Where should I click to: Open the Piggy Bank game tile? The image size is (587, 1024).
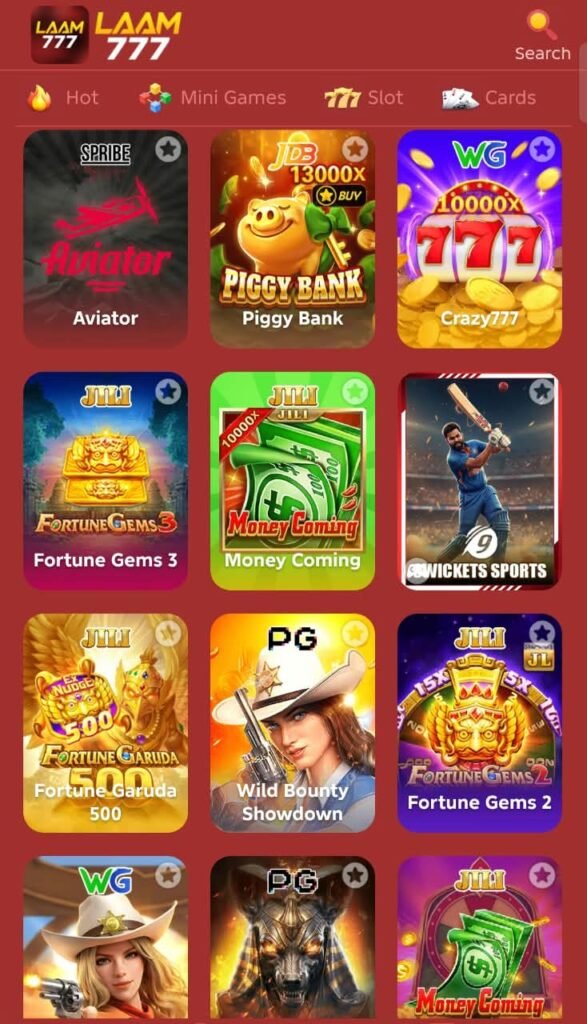293,238
